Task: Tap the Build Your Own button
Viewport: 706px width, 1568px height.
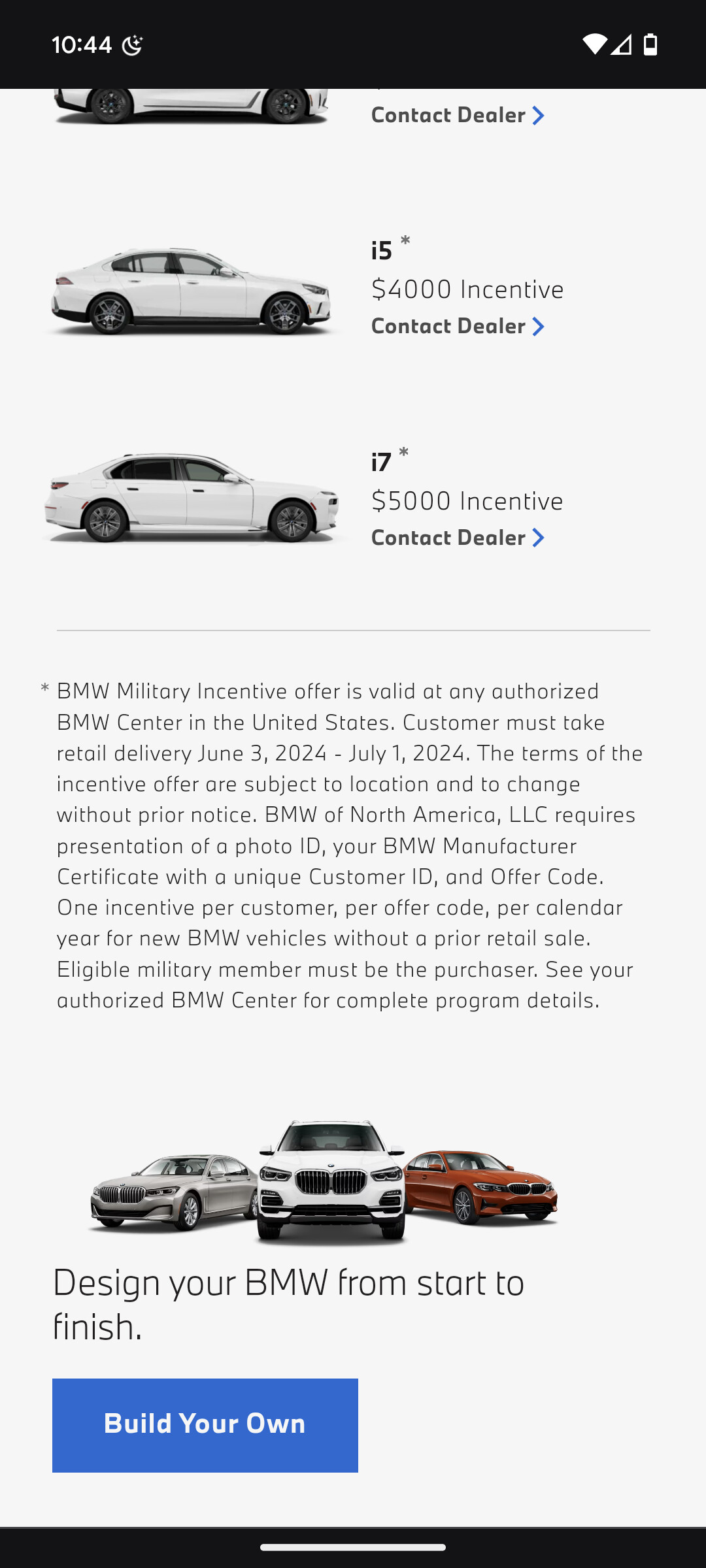Action: click(x=205, y=1425)
